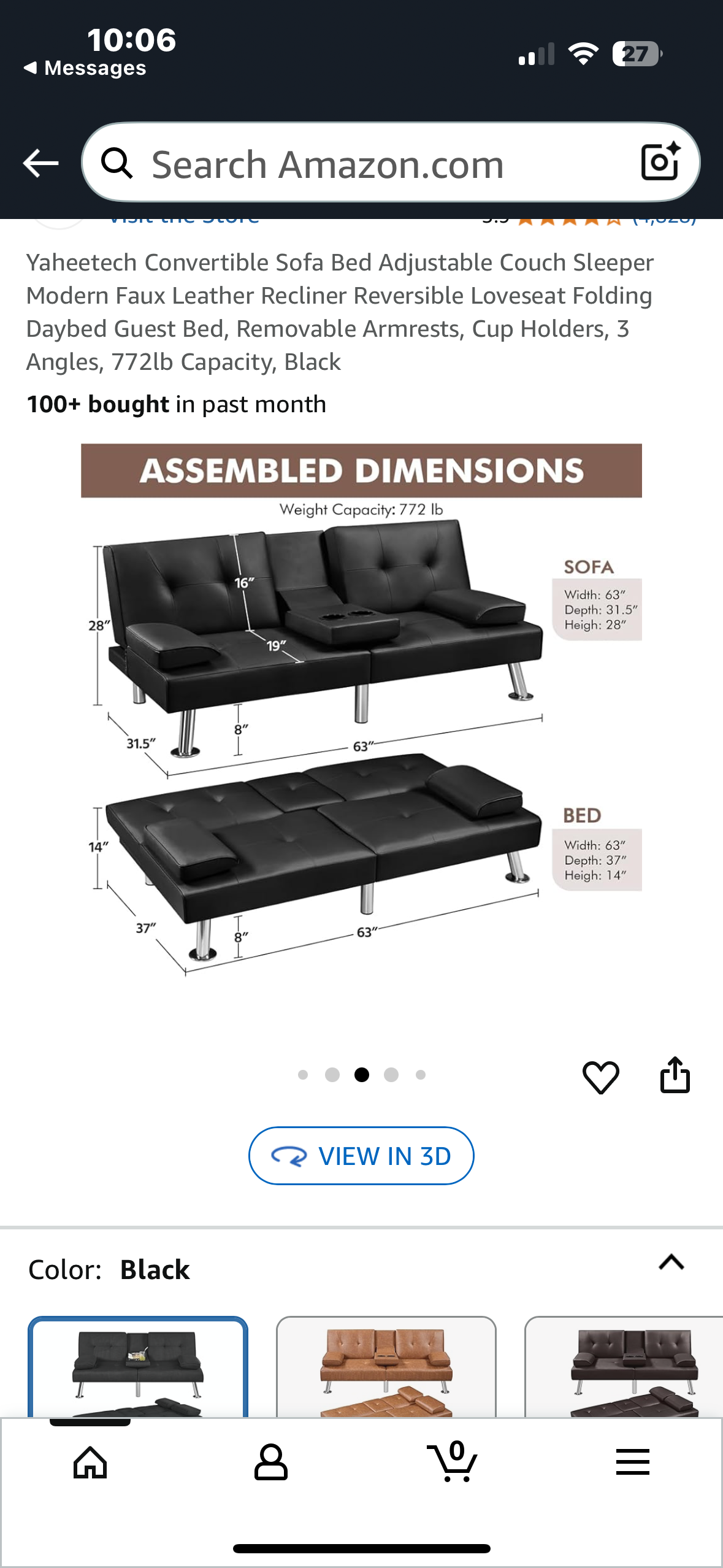Return to Messages app
The height and width of the screenshot is (1568, 723).
tap(86, 68)
